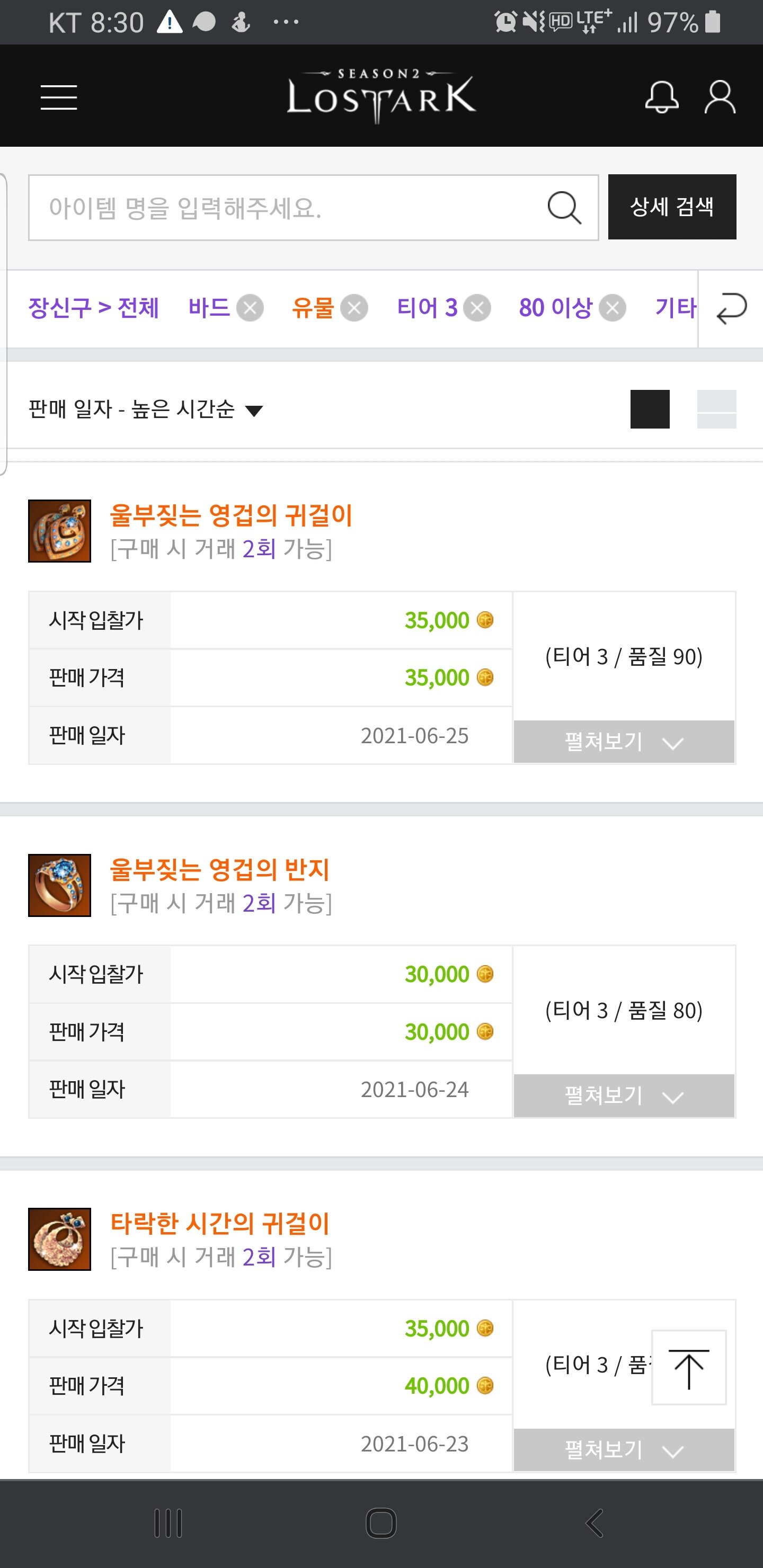Image resolution: width=763 pixels, height=1568 pixels.
Task: Open 상세 검색 detailed search
Action: pos(672,207)
